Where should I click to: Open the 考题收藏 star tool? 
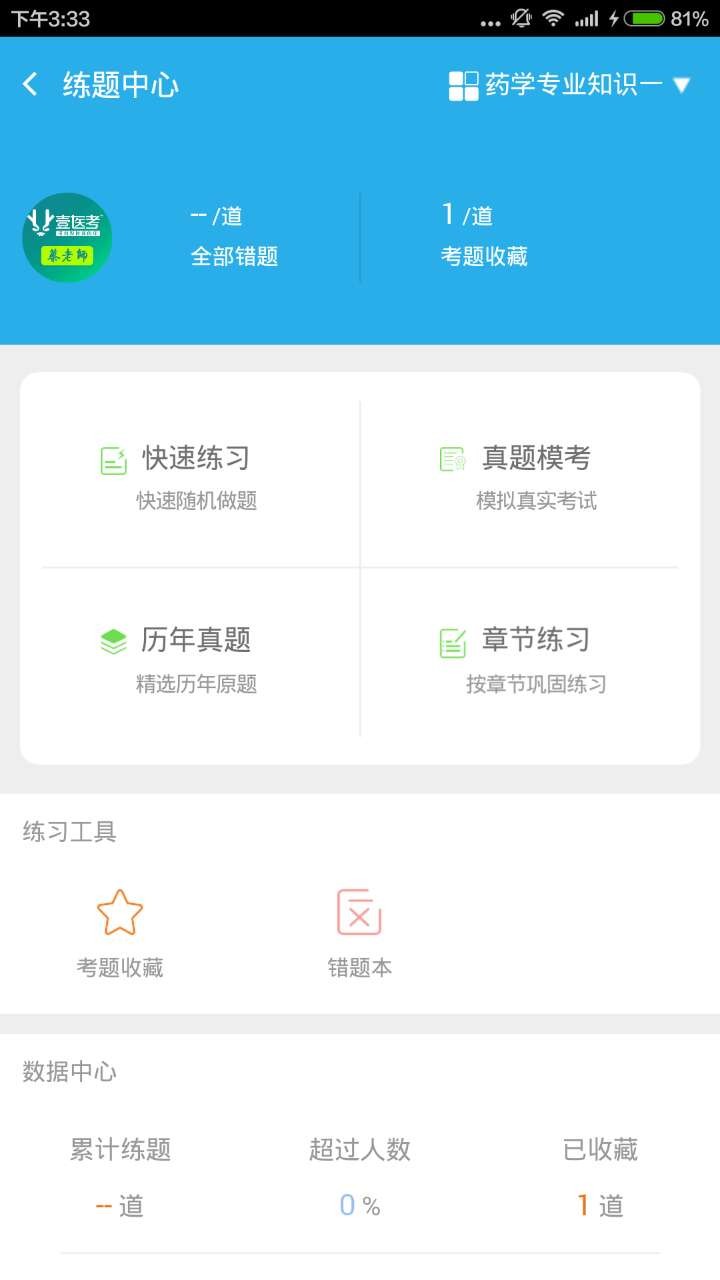[120, 932]
